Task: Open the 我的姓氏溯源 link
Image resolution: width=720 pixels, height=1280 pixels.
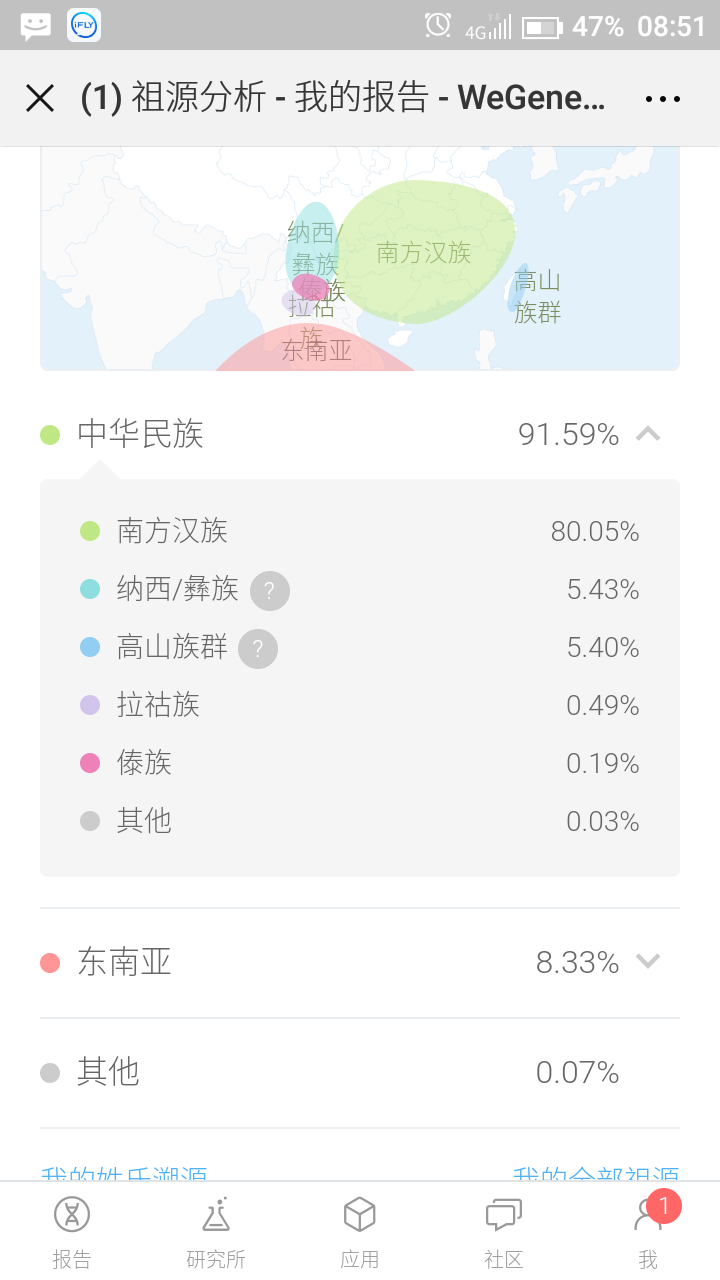Action: tap(124, 1173)
